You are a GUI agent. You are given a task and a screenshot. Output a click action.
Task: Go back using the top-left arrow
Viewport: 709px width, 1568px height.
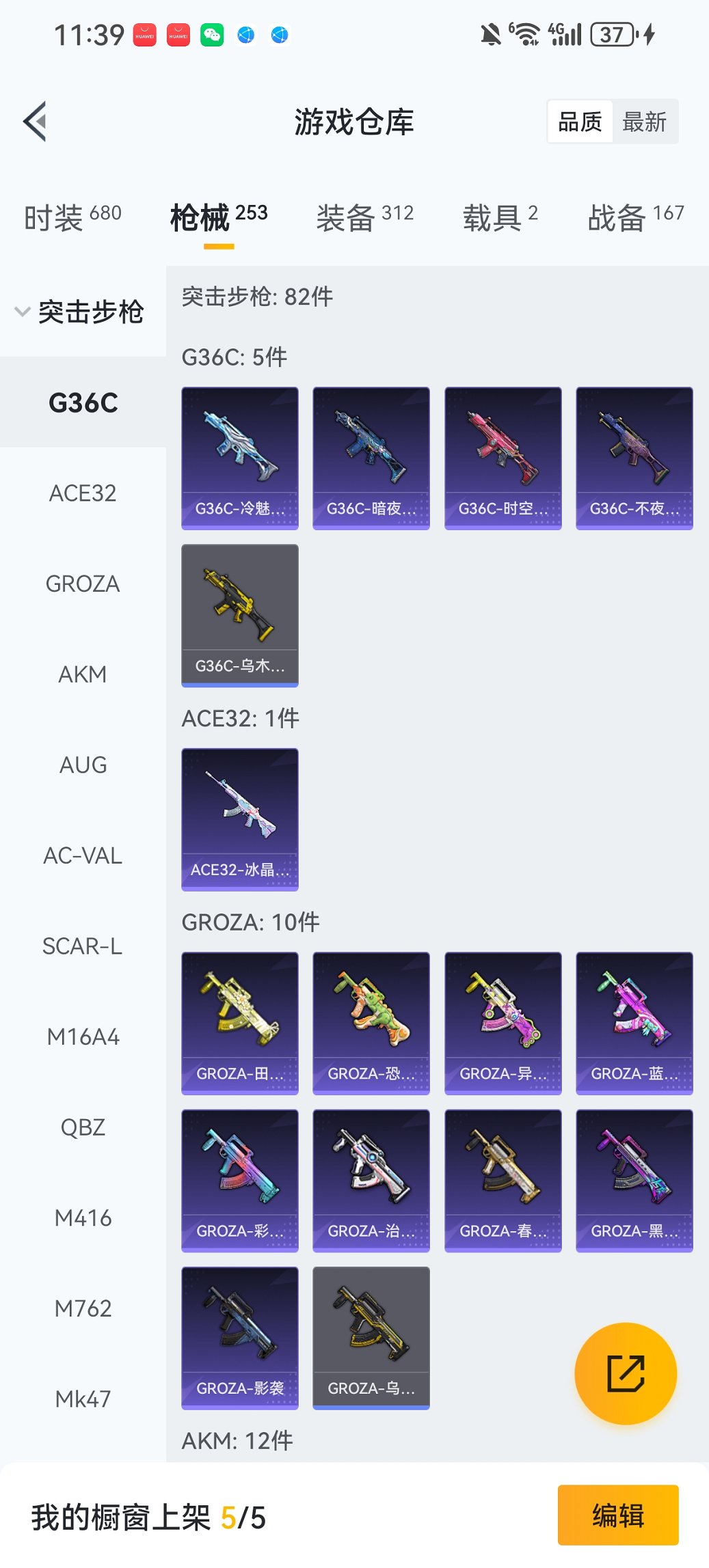tap(36, 122)
